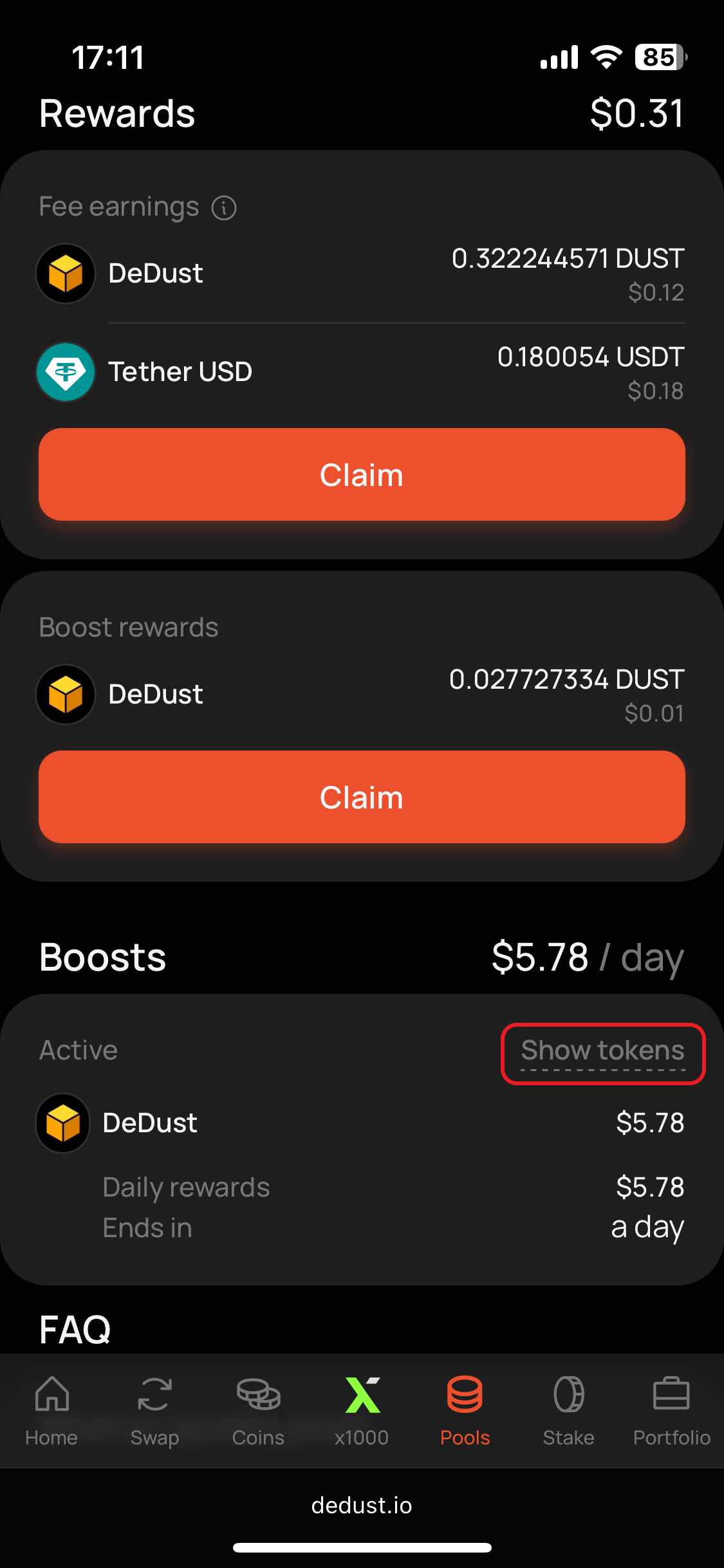Claim the fee earnings rewards
This screenshot has height=1568, width=724.
pyautogui.click(x=362, y=474)
